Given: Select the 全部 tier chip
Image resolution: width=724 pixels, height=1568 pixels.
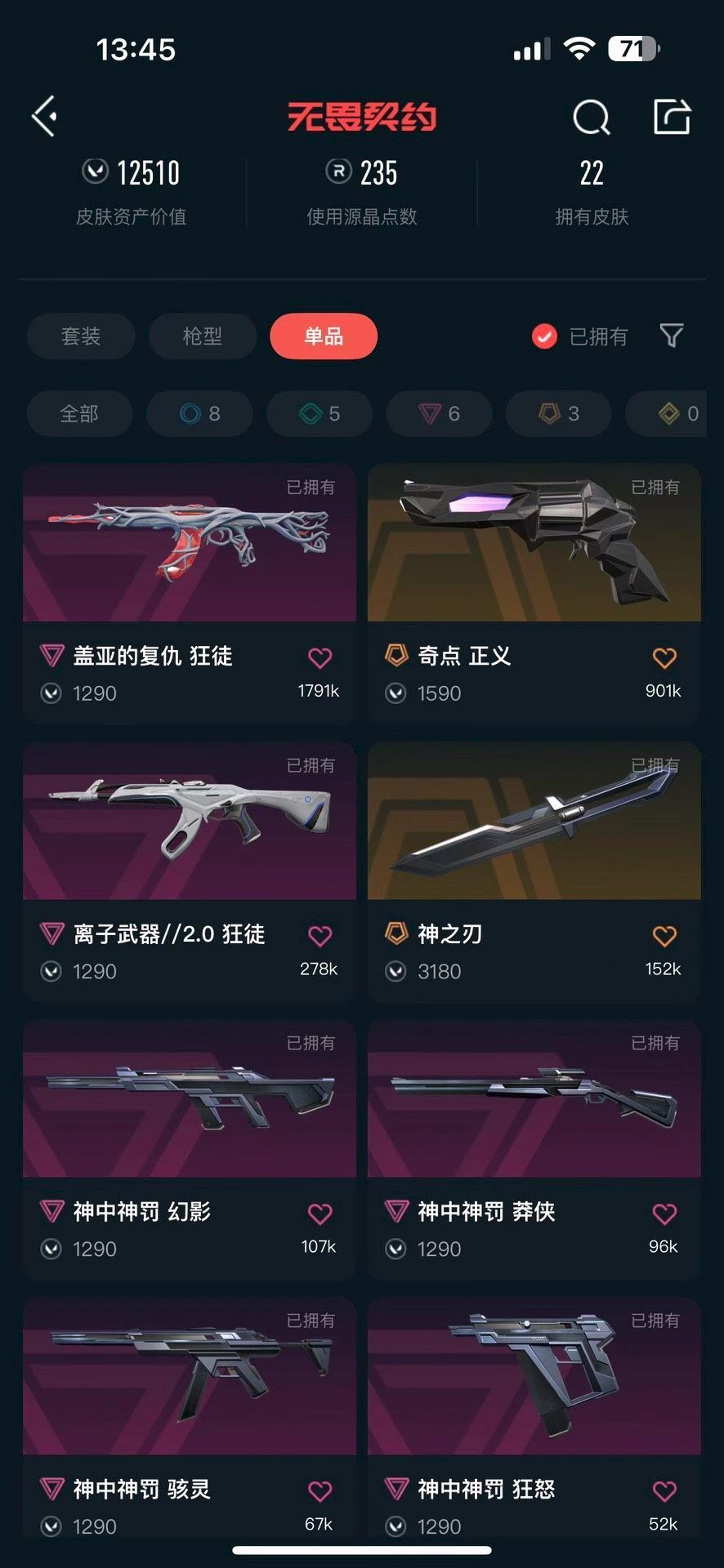Looking at the screenshot, I should [79, 414].
